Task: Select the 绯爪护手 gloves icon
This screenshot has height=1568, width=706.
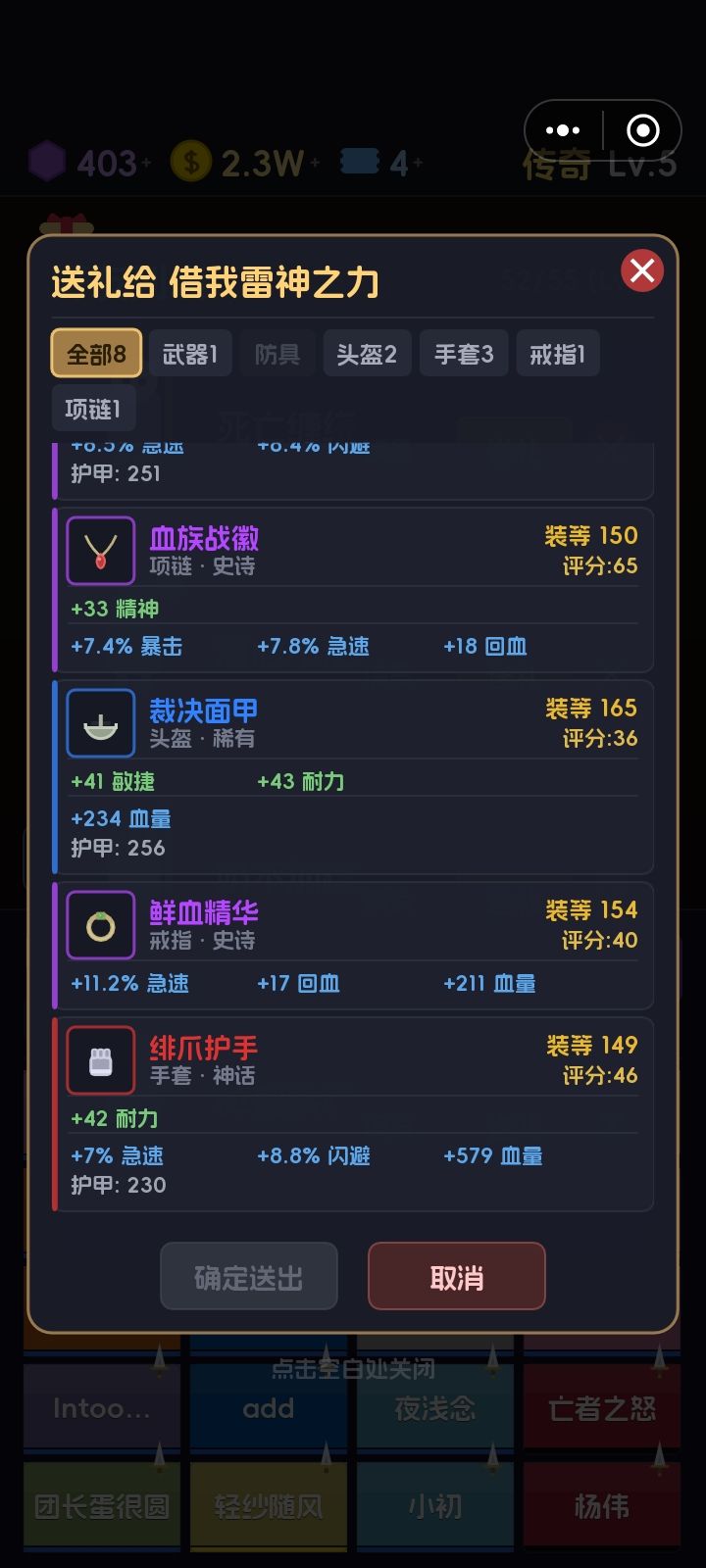Action: coord(101,1060)
